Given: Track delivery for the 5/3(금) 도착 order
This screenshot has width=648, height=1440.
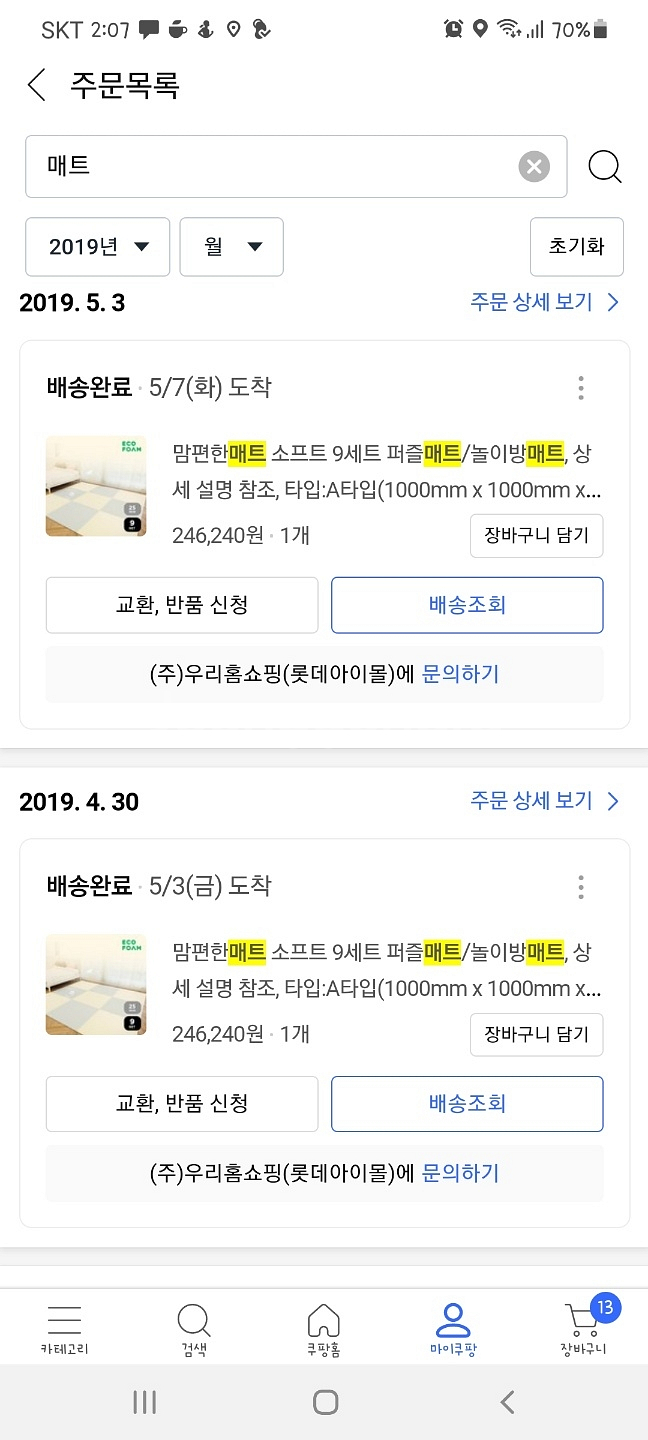Looking at the screenshot, I should [467, 1104].
